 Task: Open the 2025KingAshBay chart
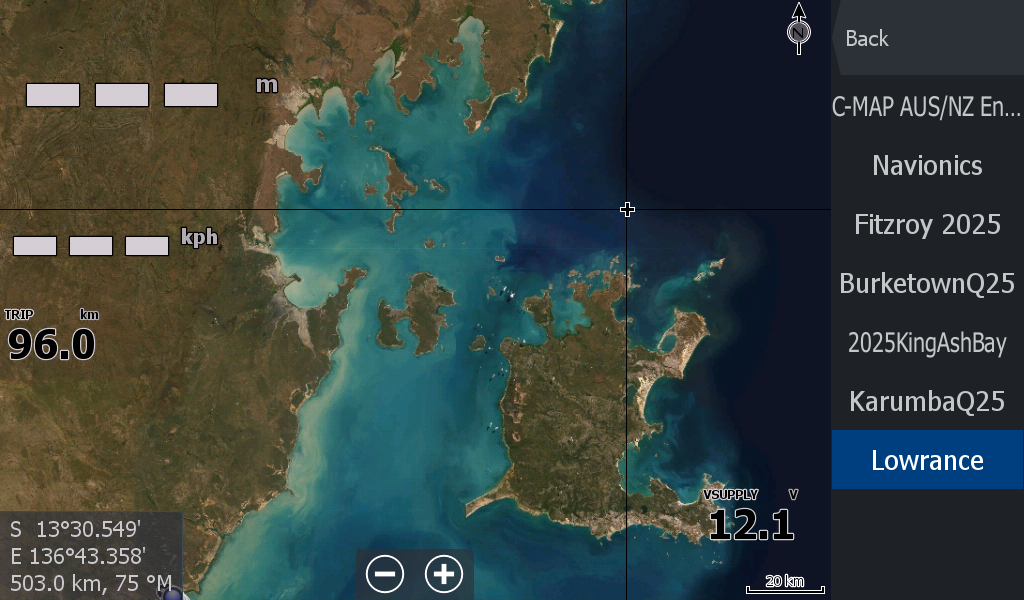pyautogui.click(x=926, y=343)
